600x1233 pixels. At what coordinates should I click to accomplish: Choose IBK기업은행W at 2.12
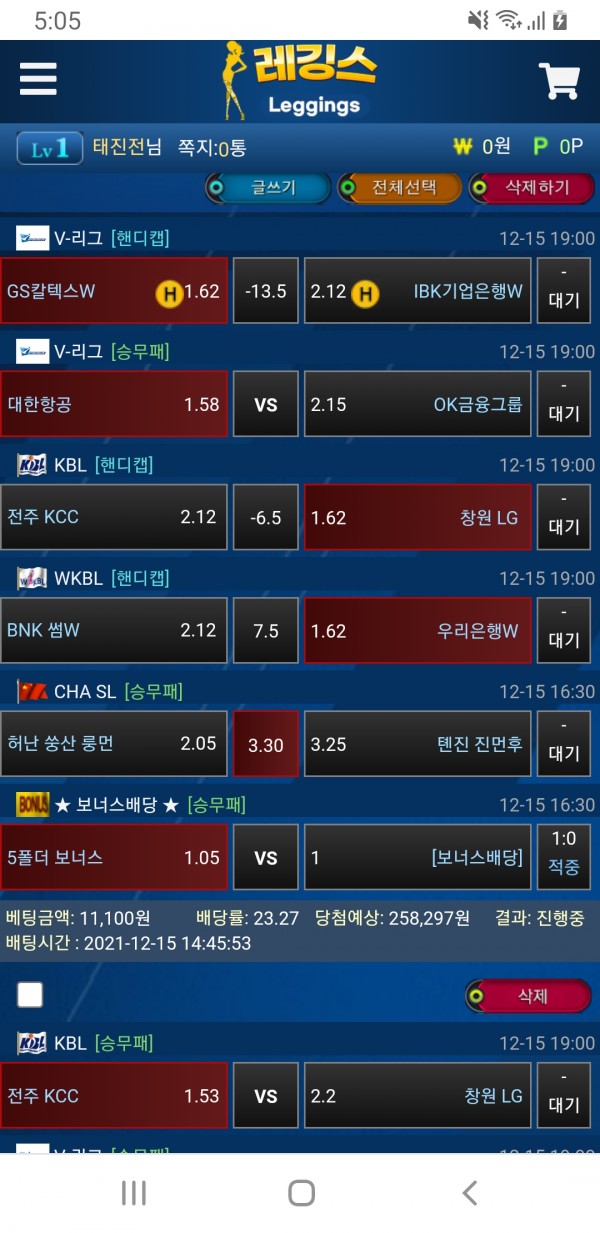click(417, 291)
